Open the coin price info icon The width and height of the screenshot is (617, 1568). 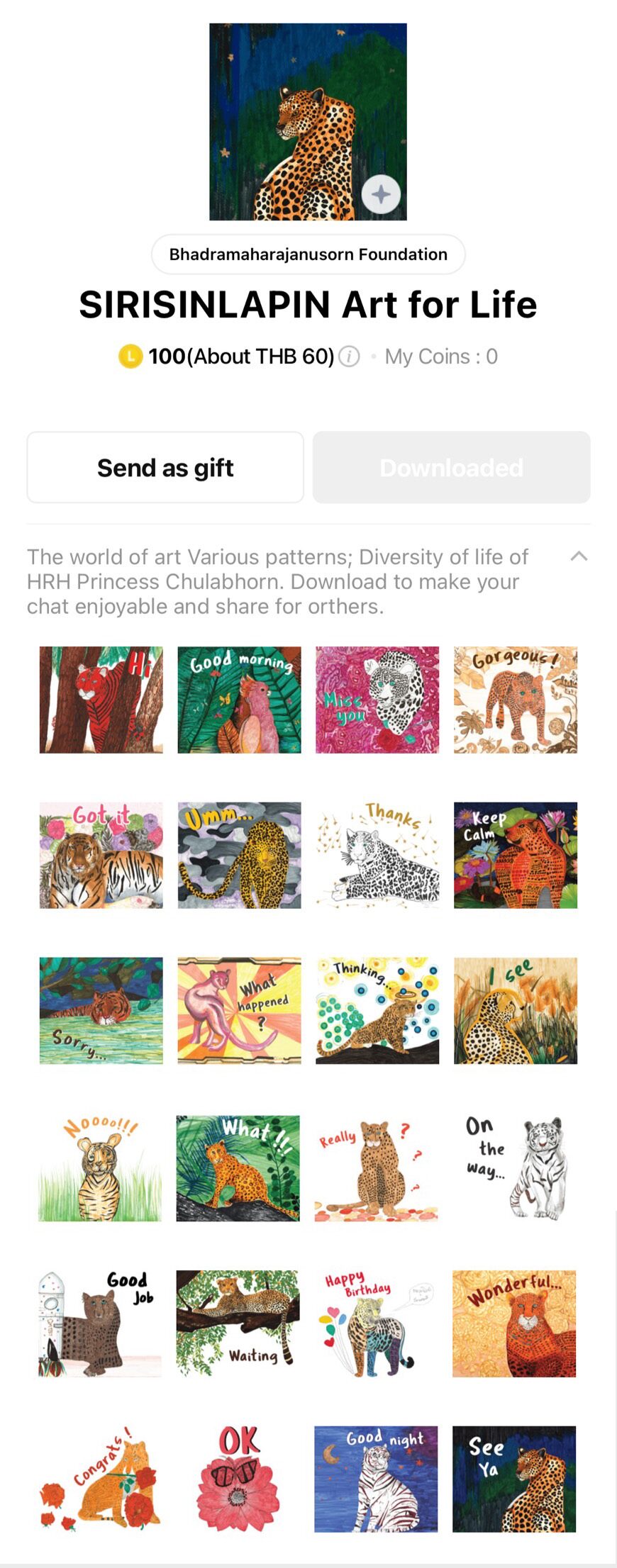tap(349, 357)
